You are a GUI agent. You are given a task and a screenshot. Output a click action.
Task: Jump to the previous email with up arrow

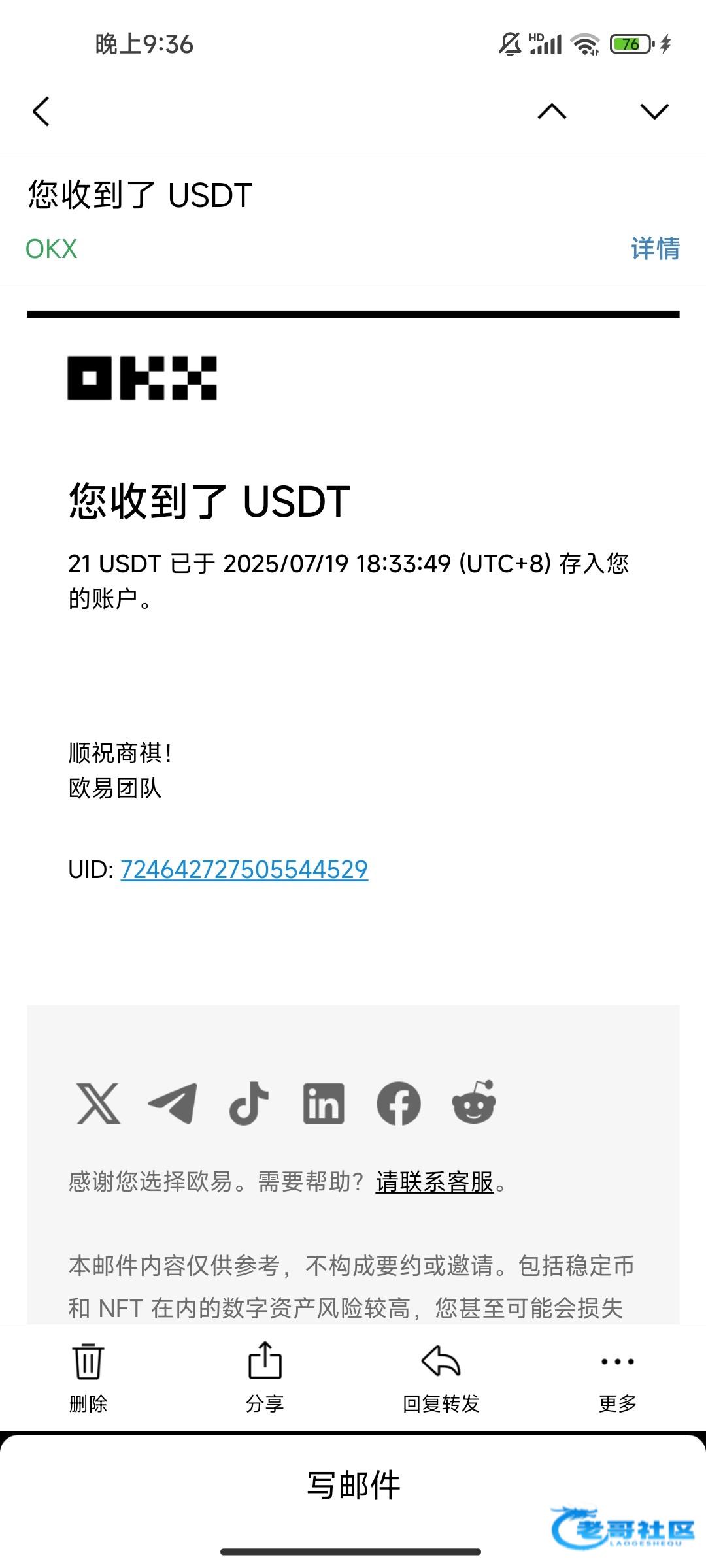(552, 111)
